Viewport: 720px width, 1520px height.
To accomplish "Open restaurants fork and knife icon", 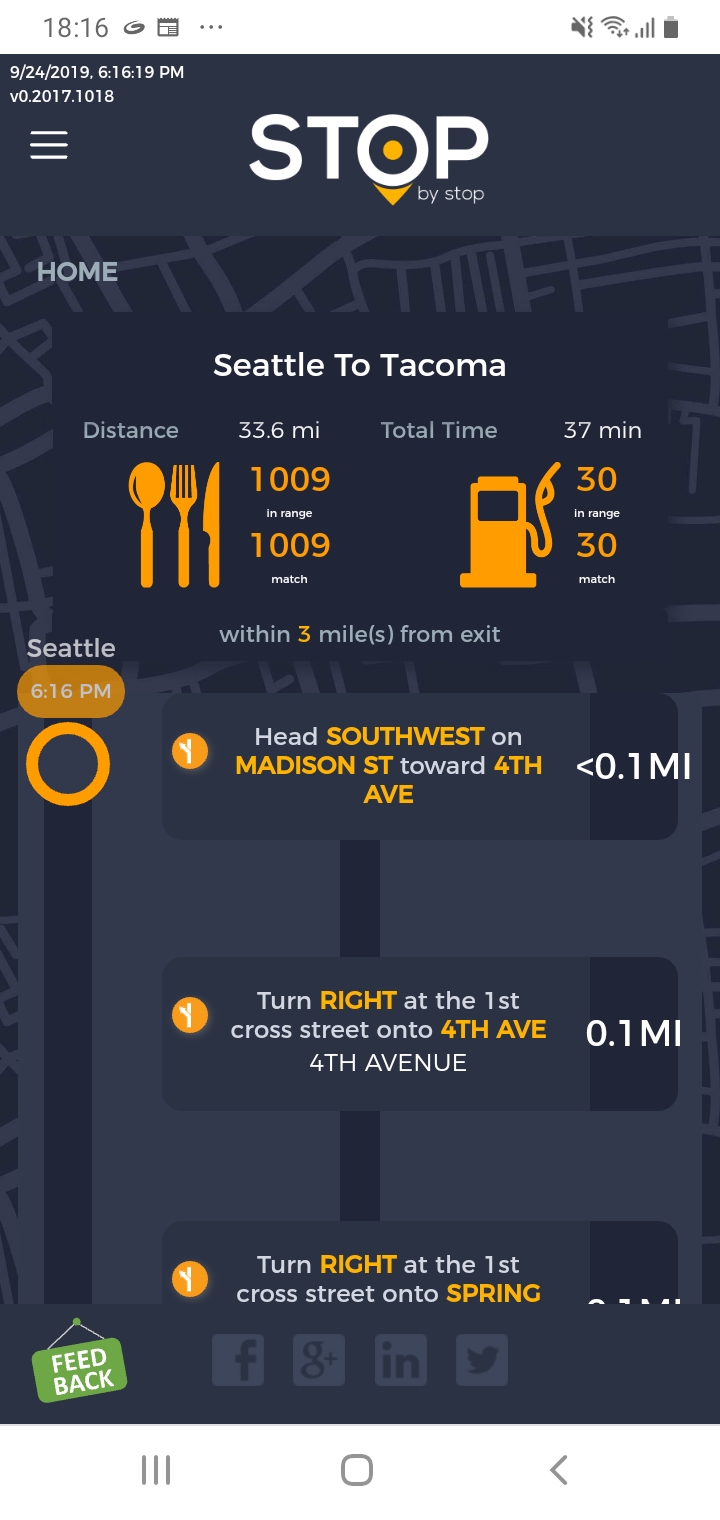I will [174, 523].
